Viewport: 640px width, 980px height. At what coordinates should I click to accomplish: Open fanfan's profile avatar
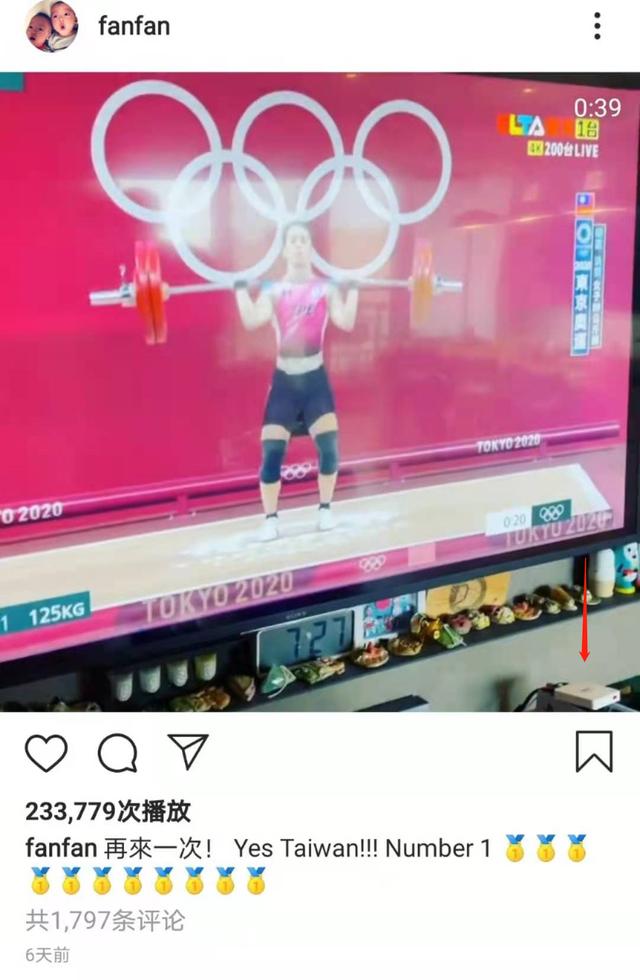pos(51,26)
